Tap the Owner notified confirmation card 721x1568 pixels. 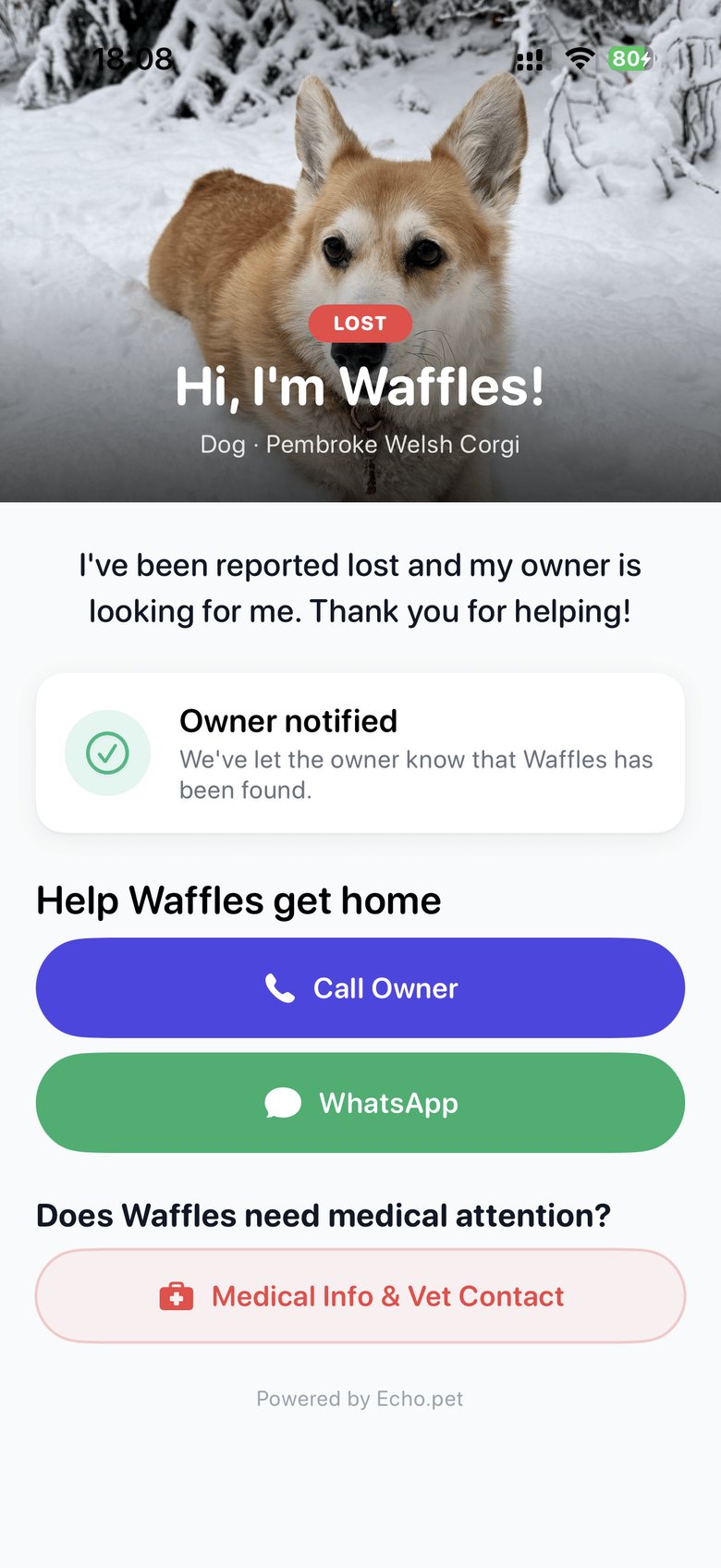click(360, 752)
